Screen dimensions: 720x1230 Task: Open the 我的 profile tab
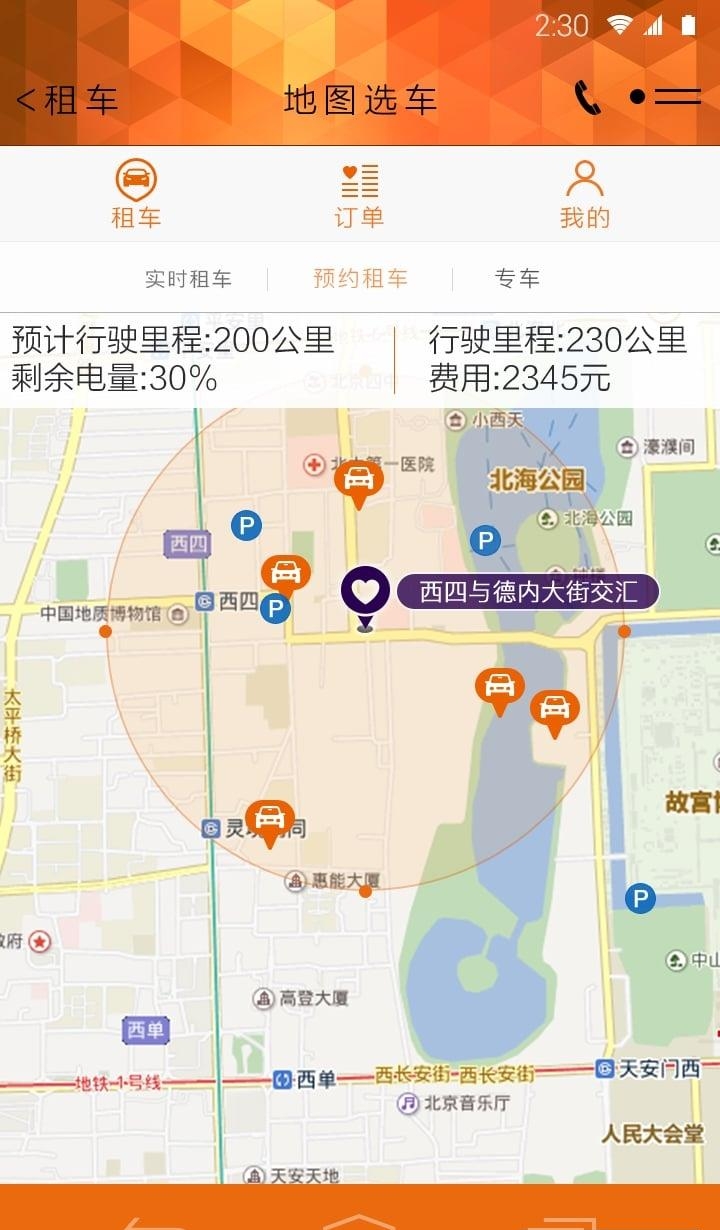(585, 194)
